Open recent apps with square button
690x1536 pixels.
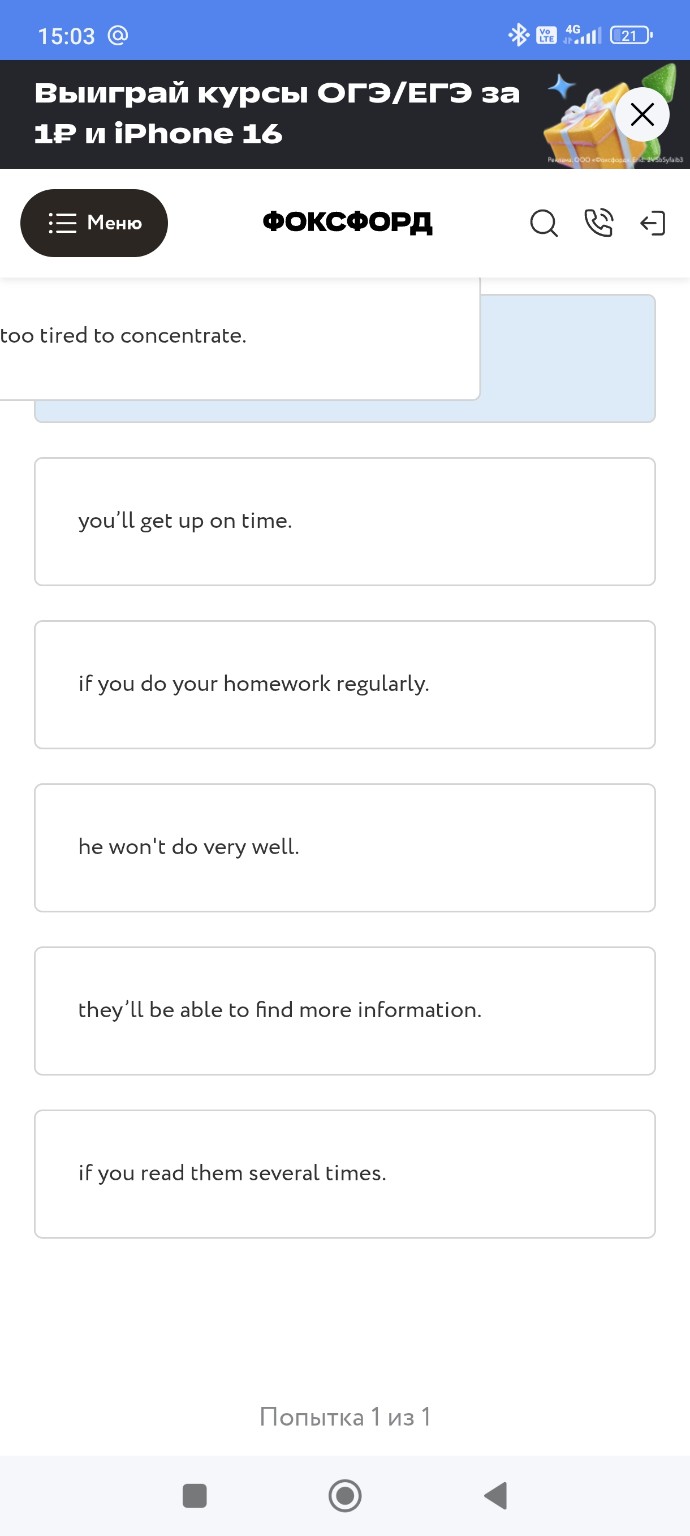195,1495
